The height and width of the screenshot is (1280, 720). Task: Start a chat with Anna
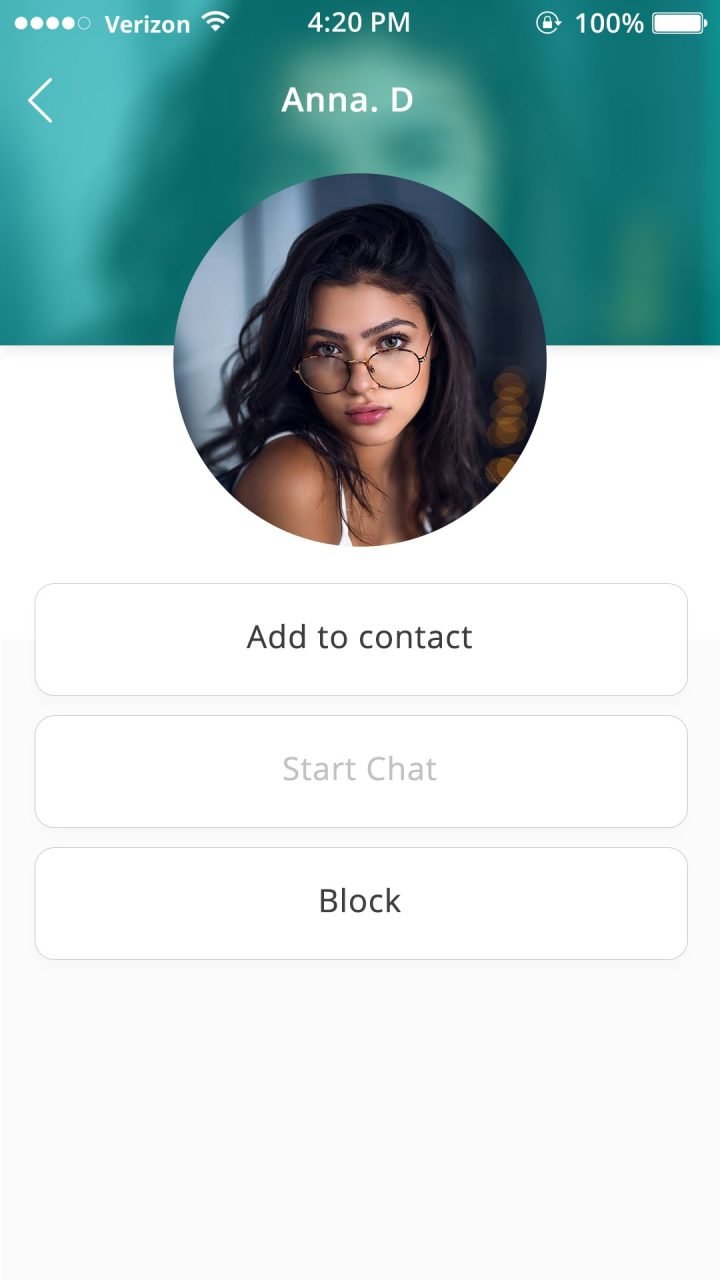(x=360, y=771)
